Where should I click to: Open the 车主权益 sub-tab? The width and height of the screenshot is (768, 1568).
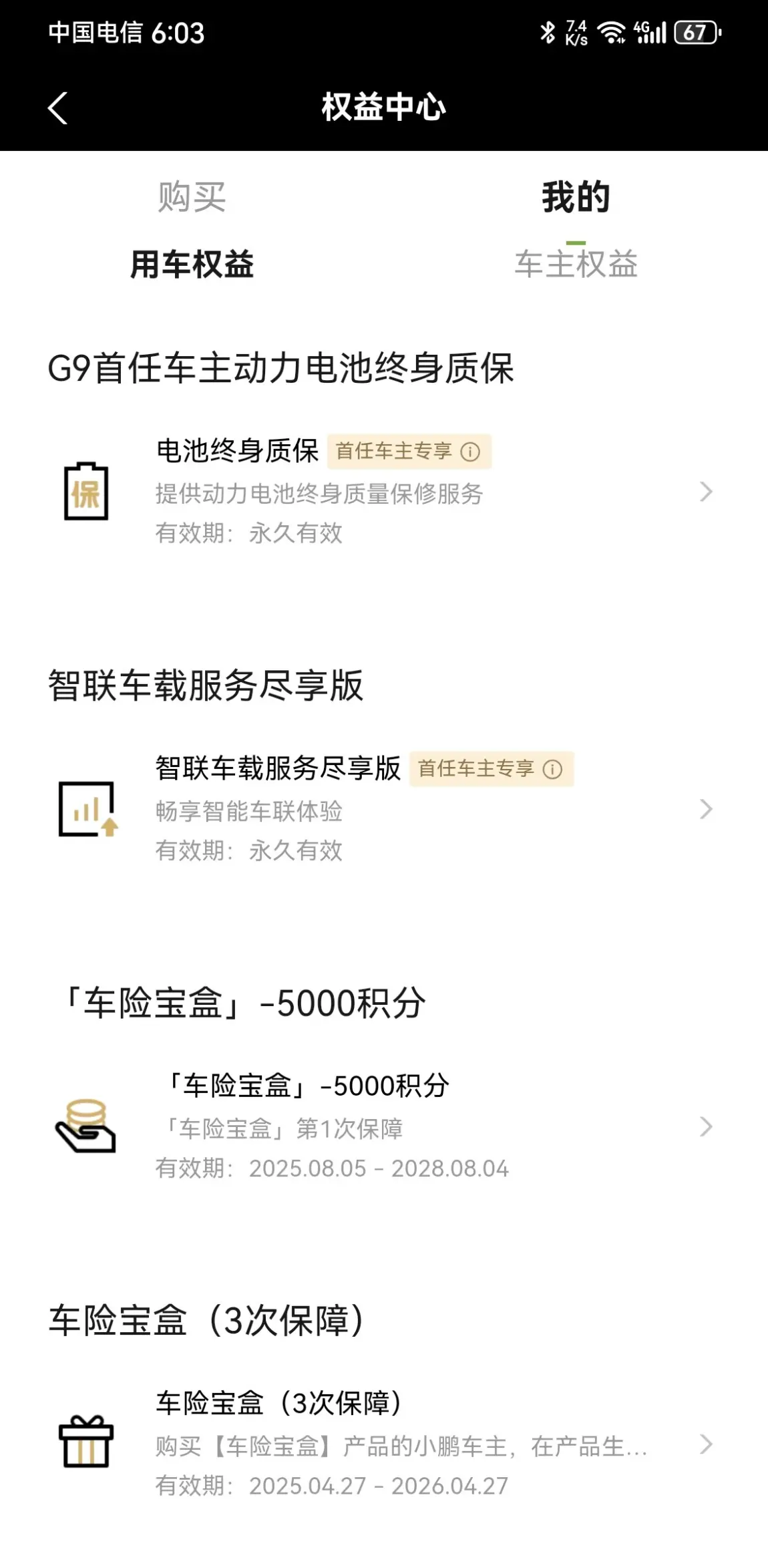tap(576, 264)
